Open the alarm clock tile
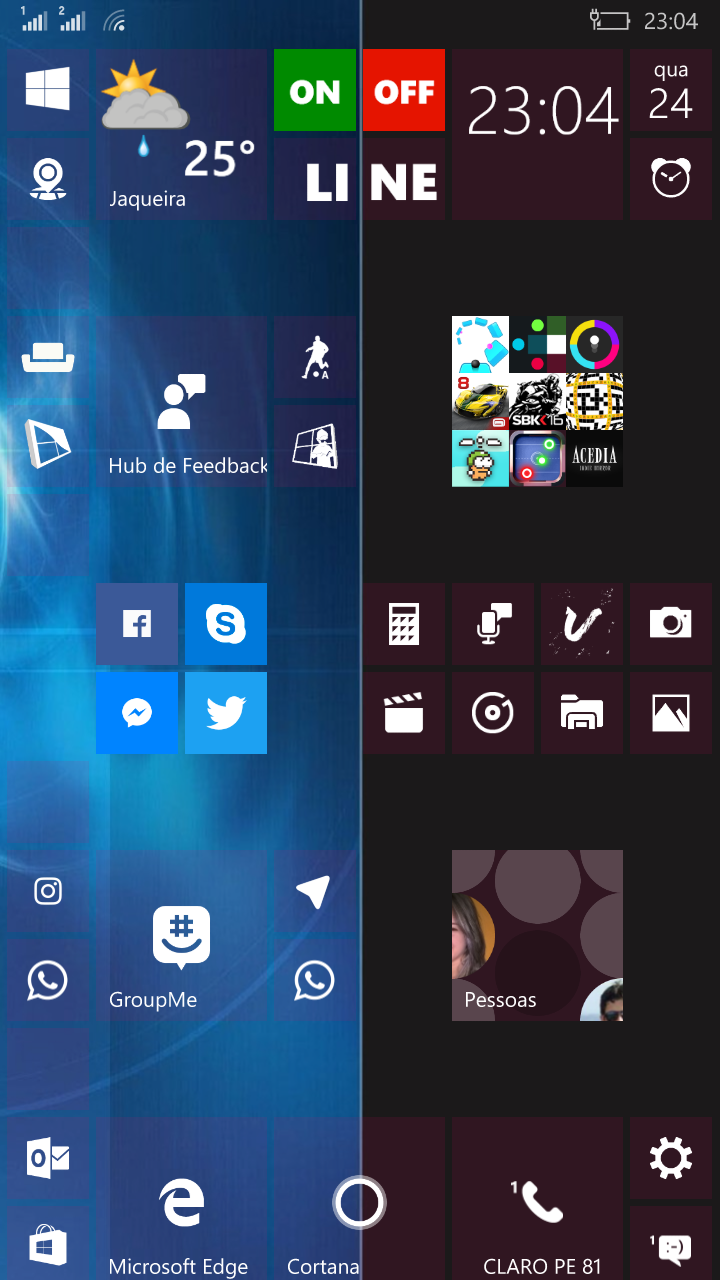Image resolution: width=720 pixels, height=1280 pixels. (671, 179)
